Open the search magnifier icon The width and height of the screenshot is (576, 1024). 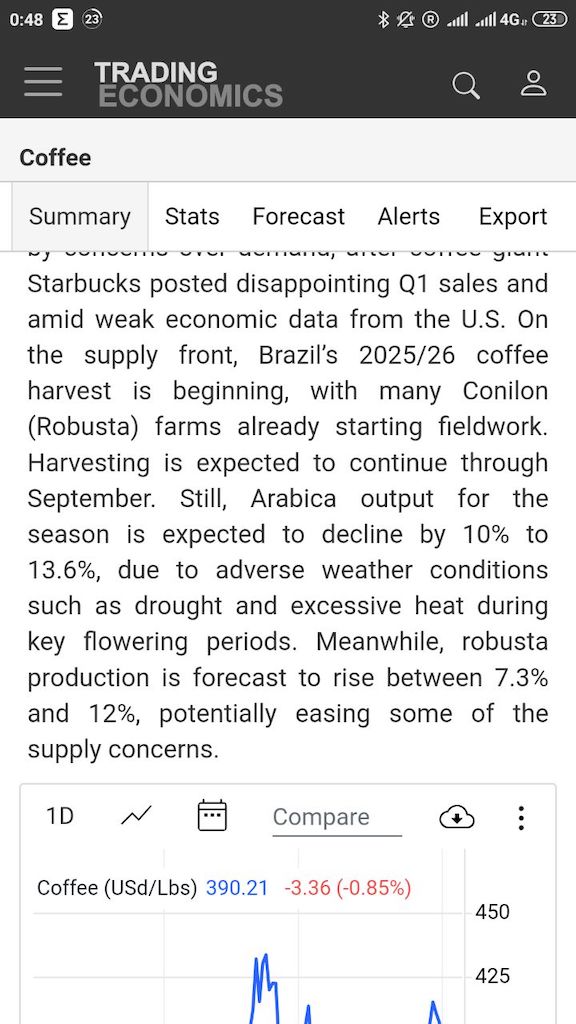tap(466, 86)
